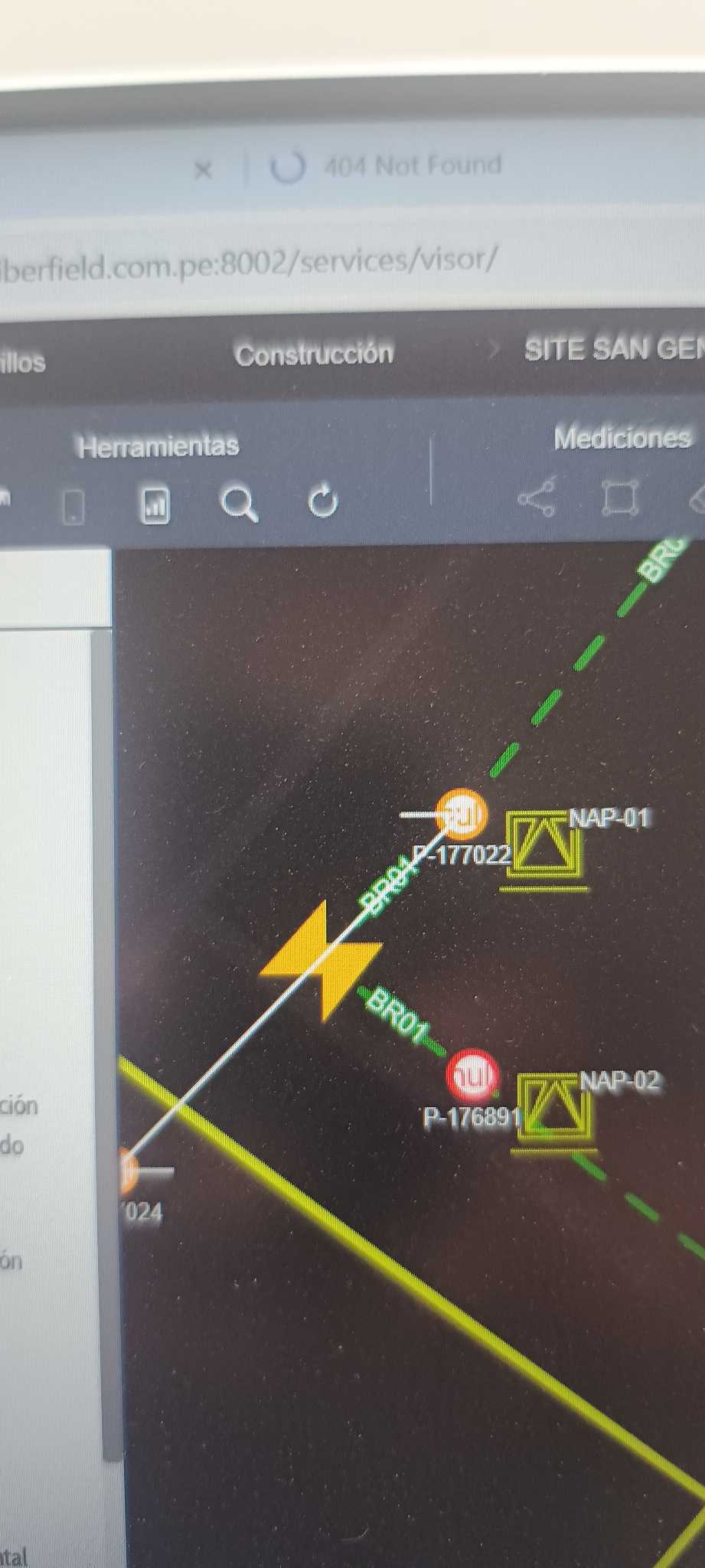The image size is (705, 1568).
Task: Close the 404 Not Found browser tab
Action: (203, 170)
